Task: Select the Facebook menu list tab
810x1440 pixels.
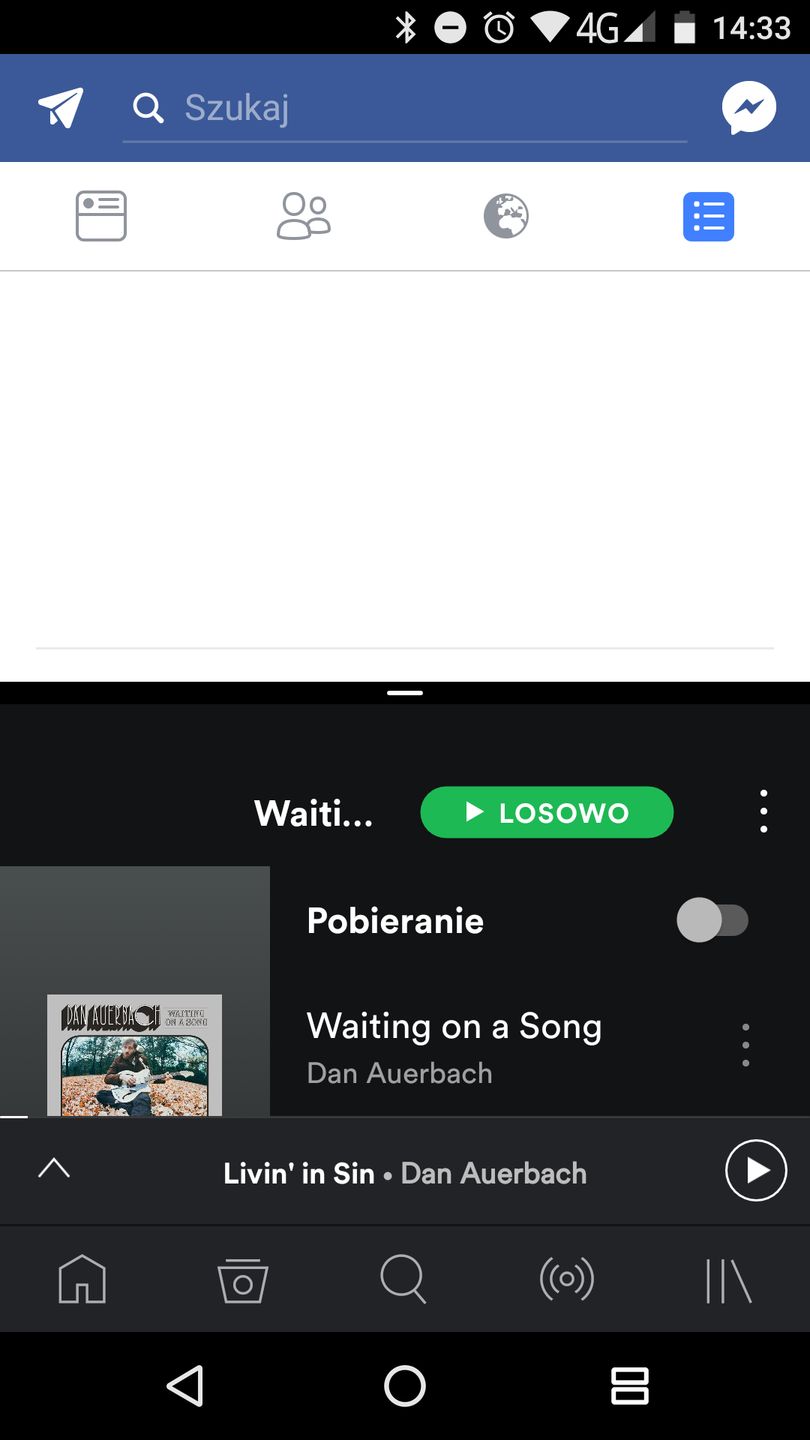Action: [708, 216]
